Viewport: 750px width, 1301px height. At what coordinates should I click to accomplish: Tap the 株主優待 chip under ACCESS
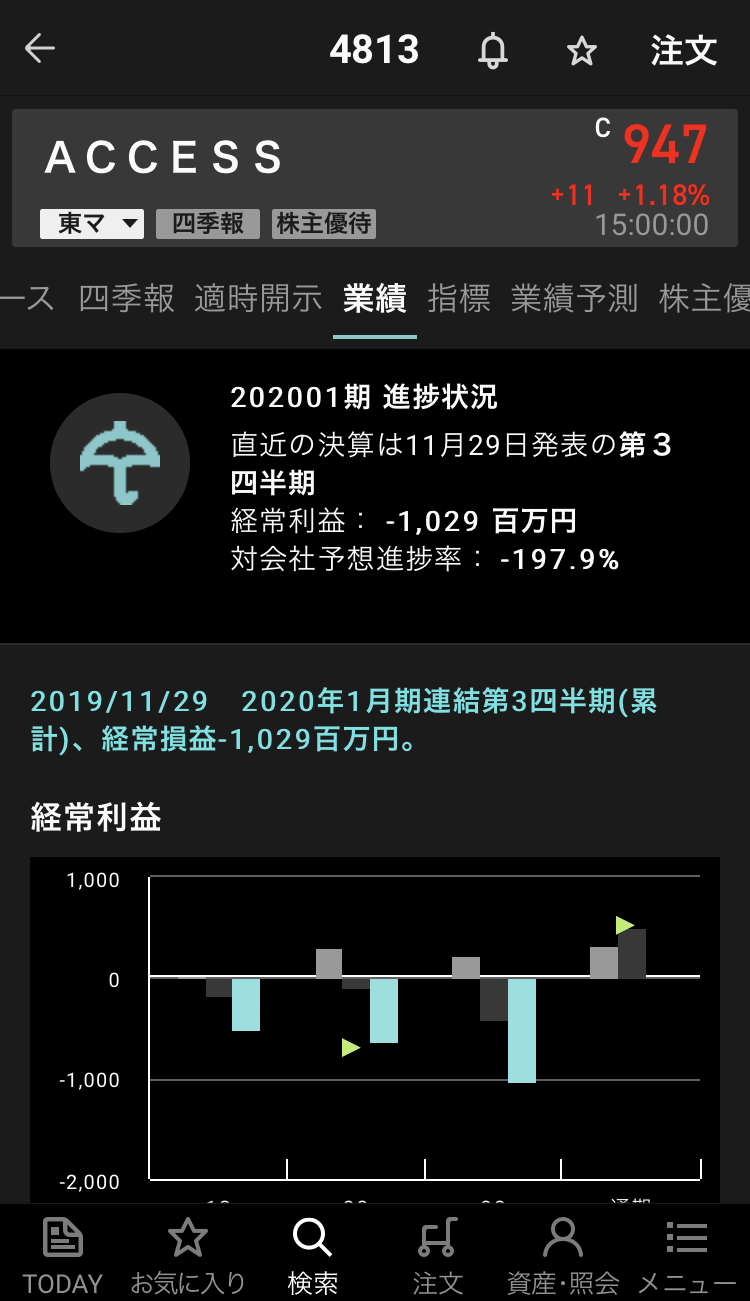pos(324,224)
